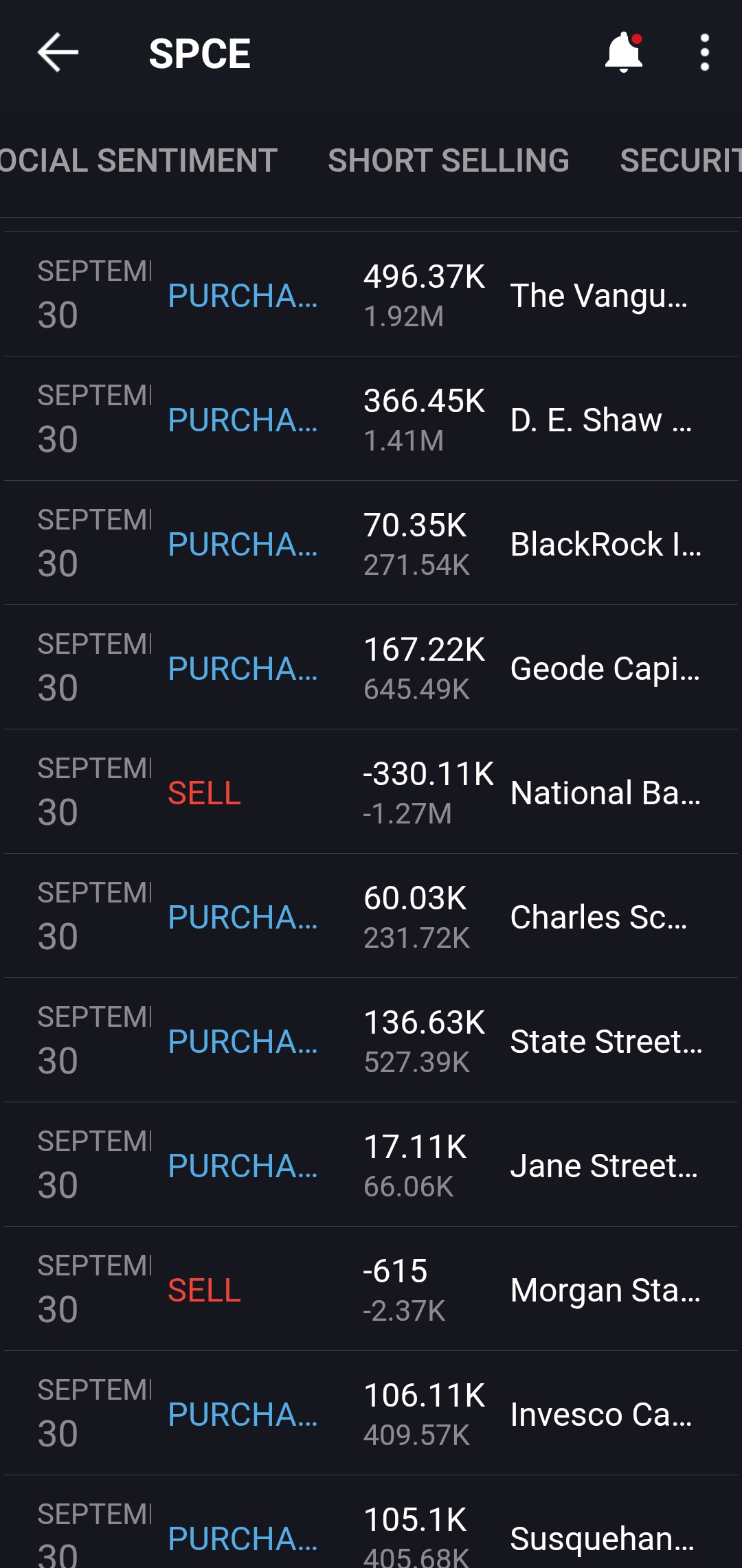Image resolution: width=742 pixels, height=1568 pixels.
Task: Open the overflow menu
Action: 704,53
